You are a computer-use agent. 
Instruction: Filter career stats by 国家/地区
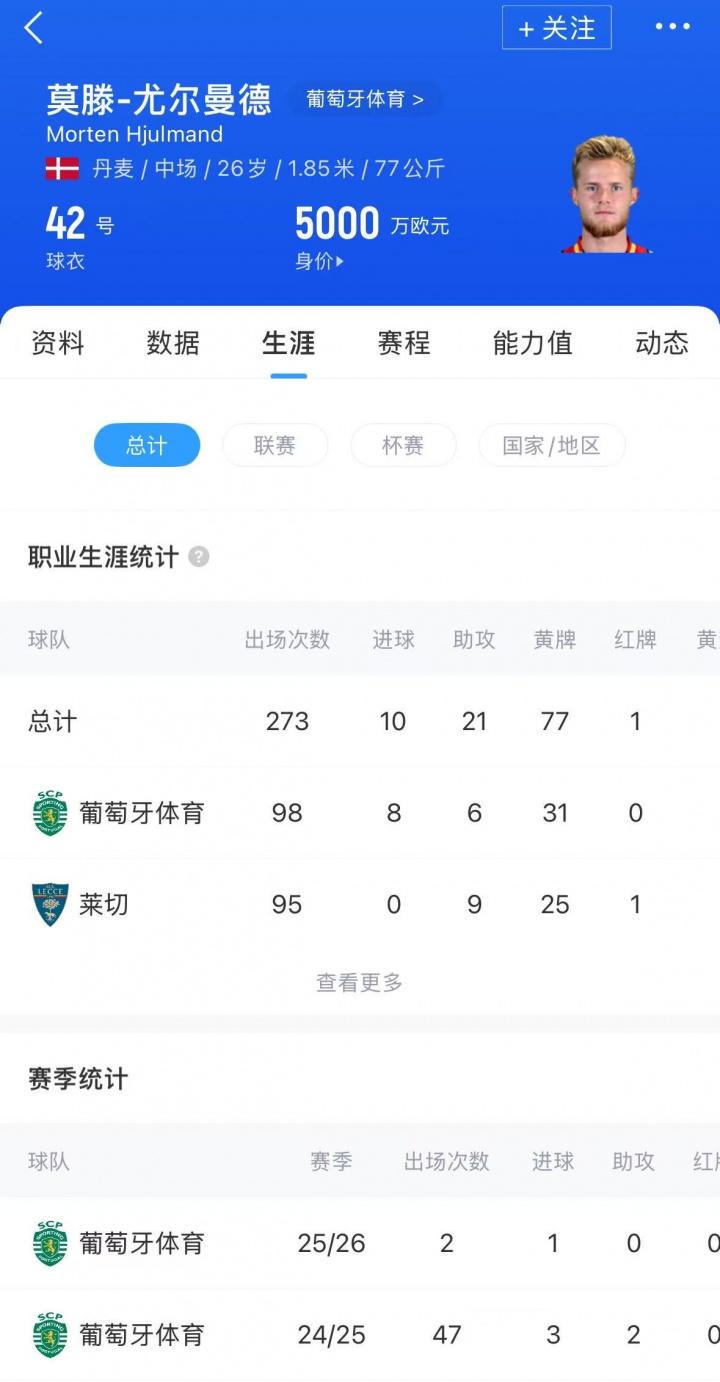pyautogui.click(x=551, y=446)
